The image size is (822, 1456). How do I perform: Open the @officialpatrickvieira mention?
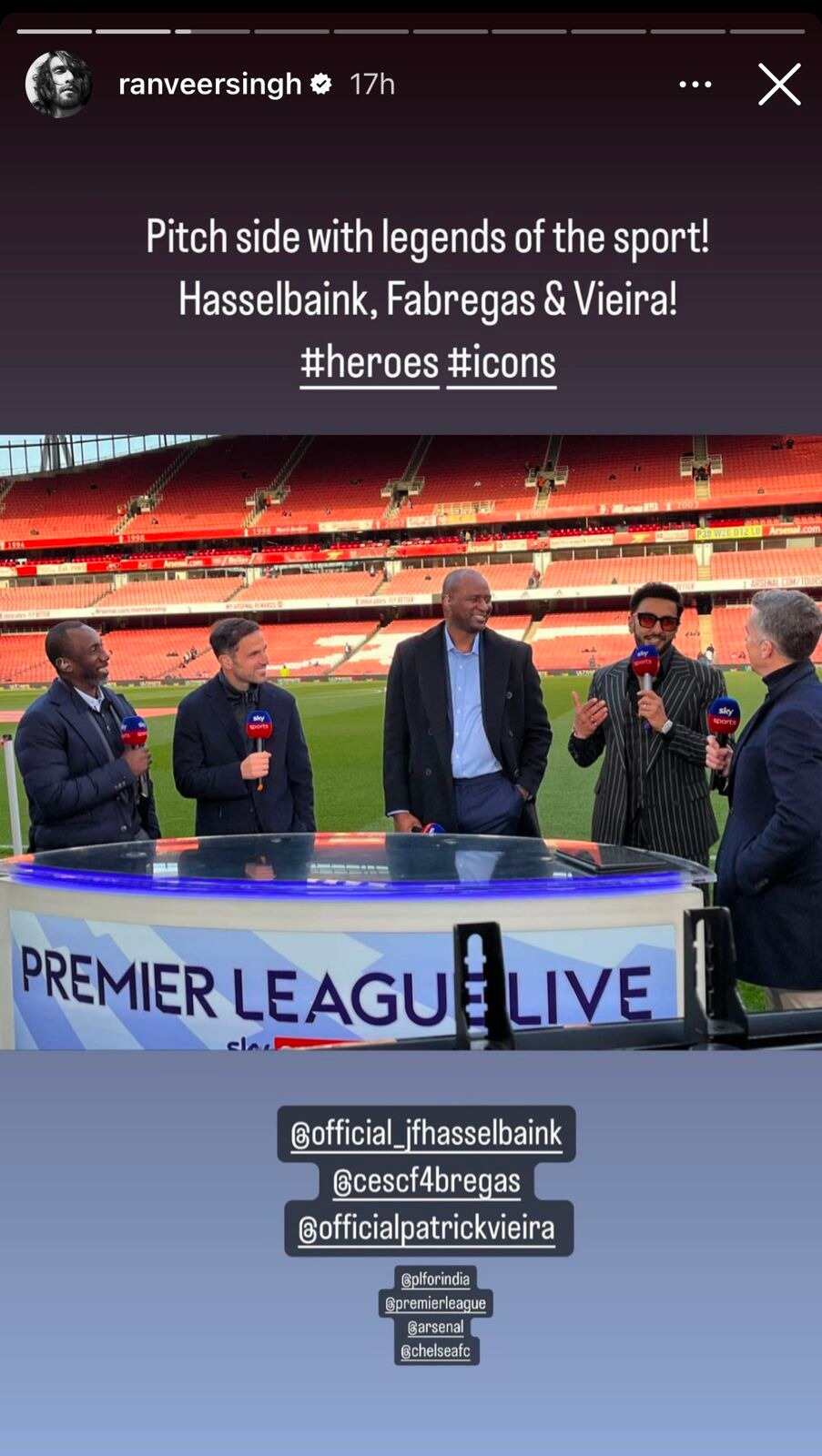[x=427, y=1228]
